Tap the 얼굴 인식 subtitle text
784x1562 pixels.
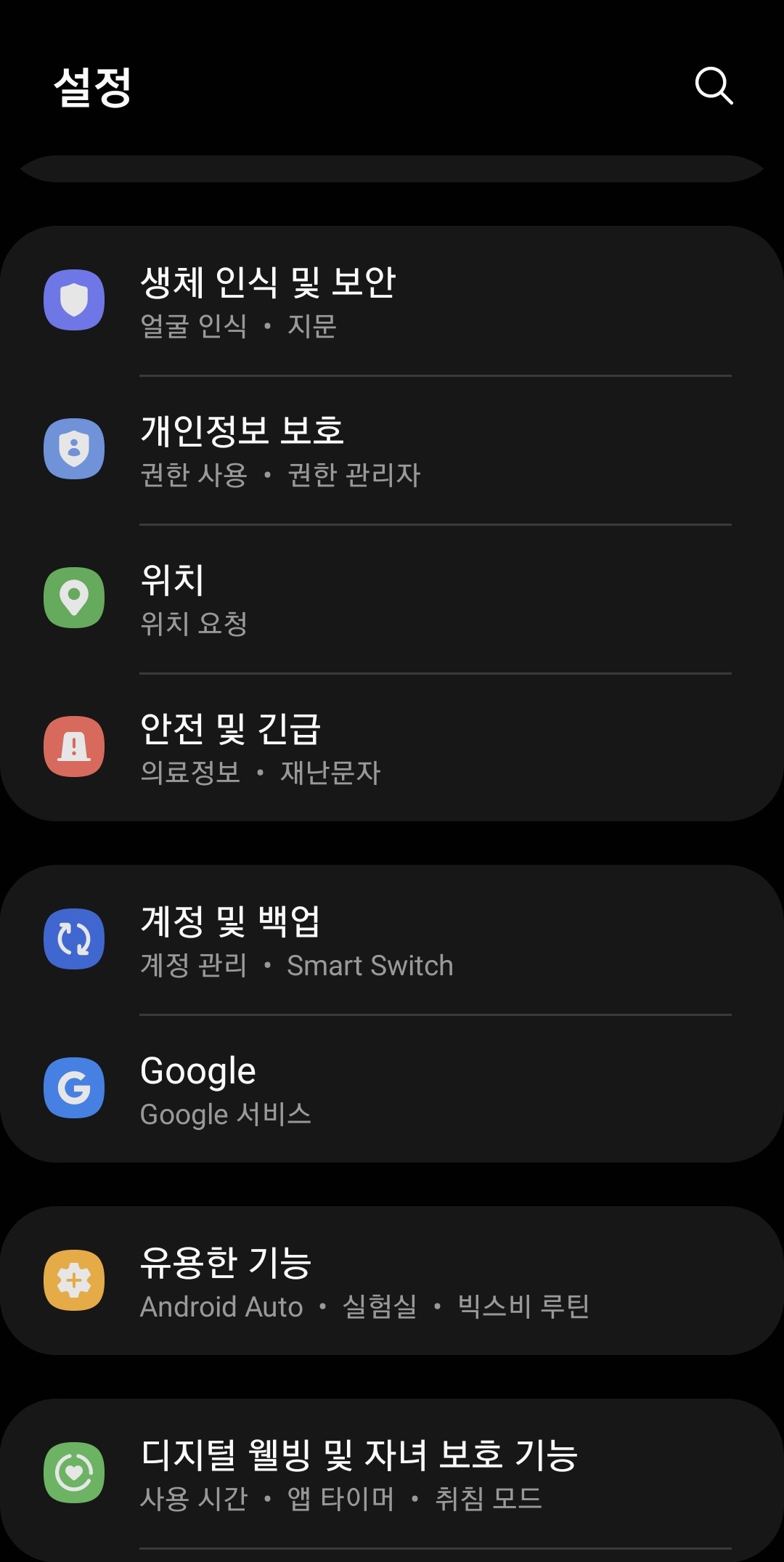point(192,330)
